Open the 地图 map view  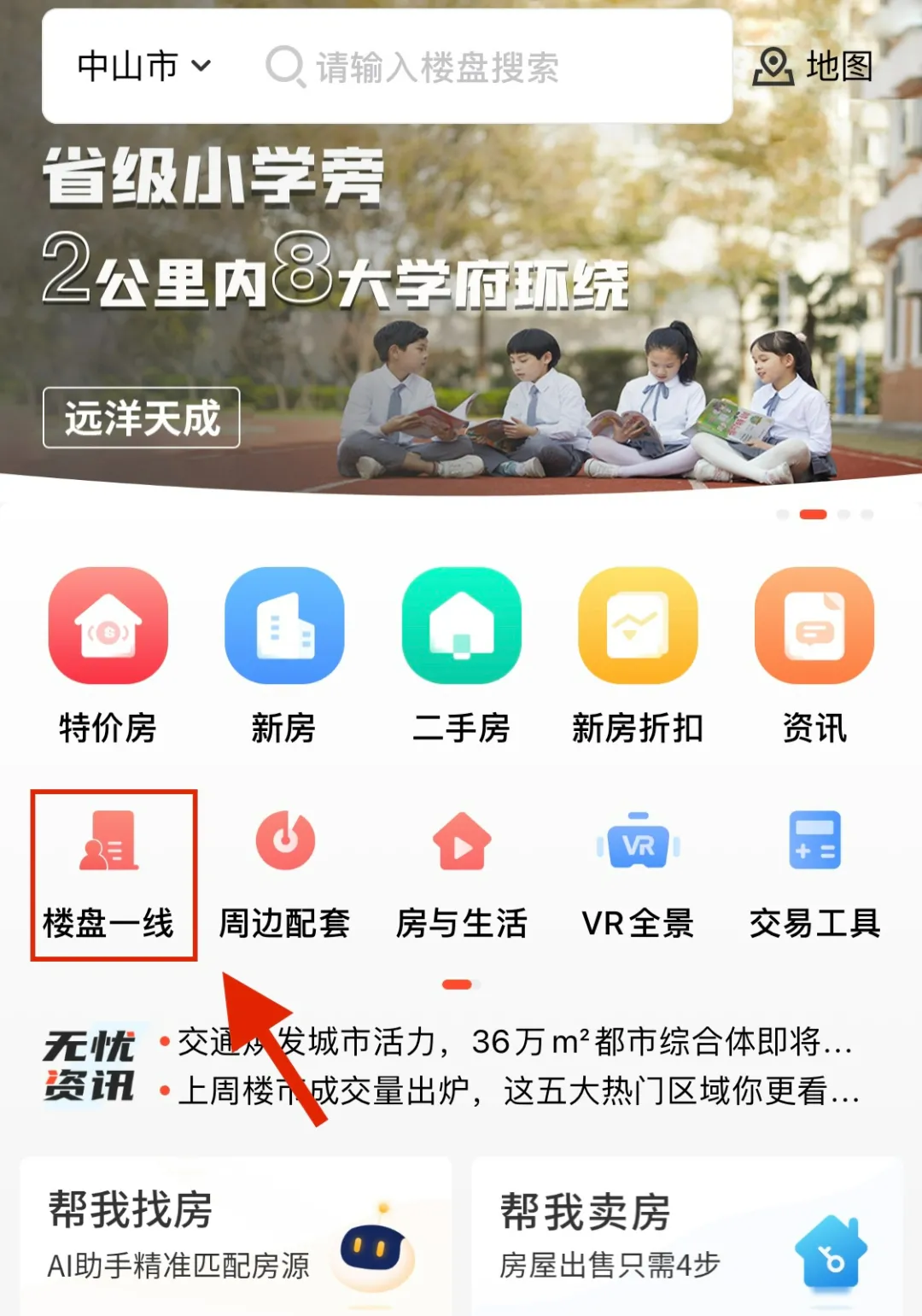pos(814,66)
